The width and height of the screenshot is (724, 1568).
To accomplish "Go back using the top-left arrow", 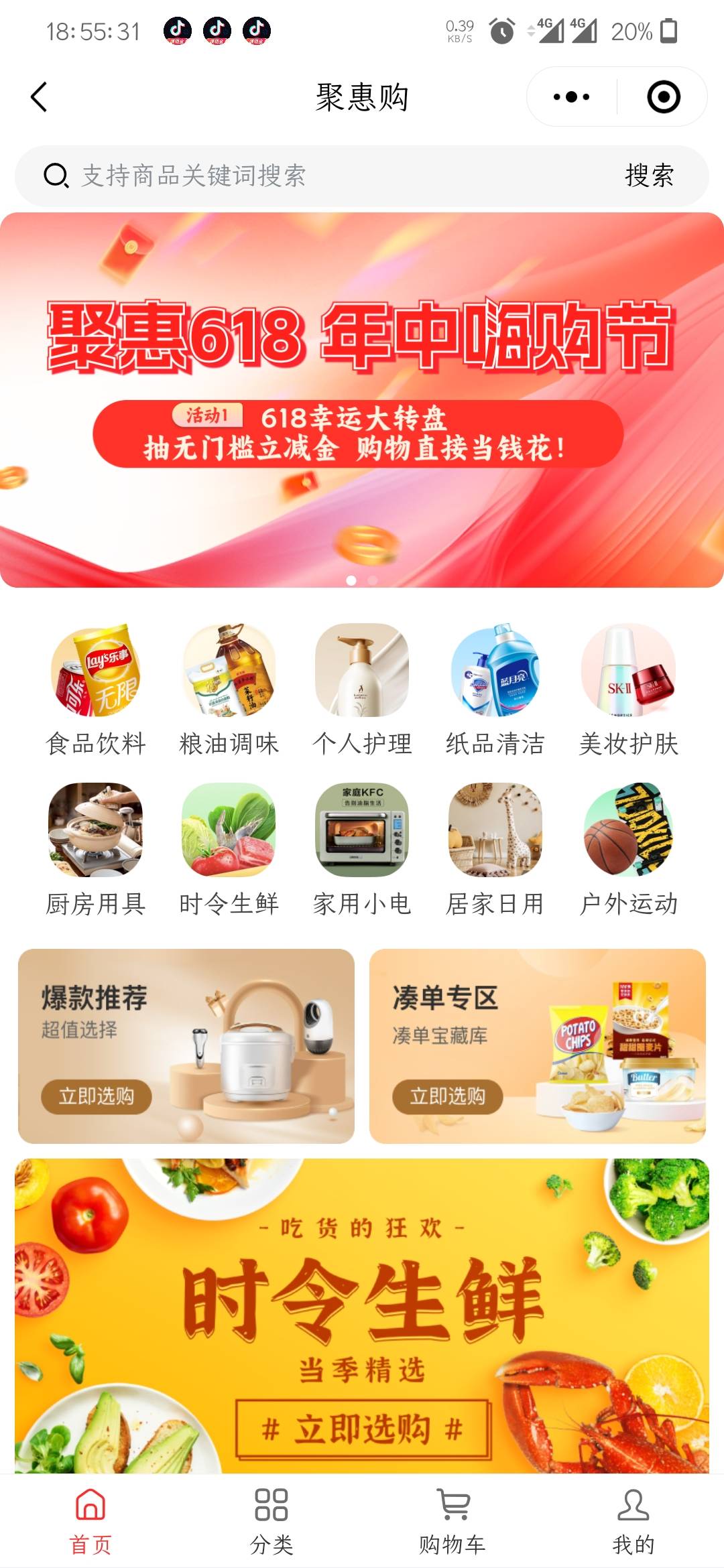I will (x=39, y=97).
